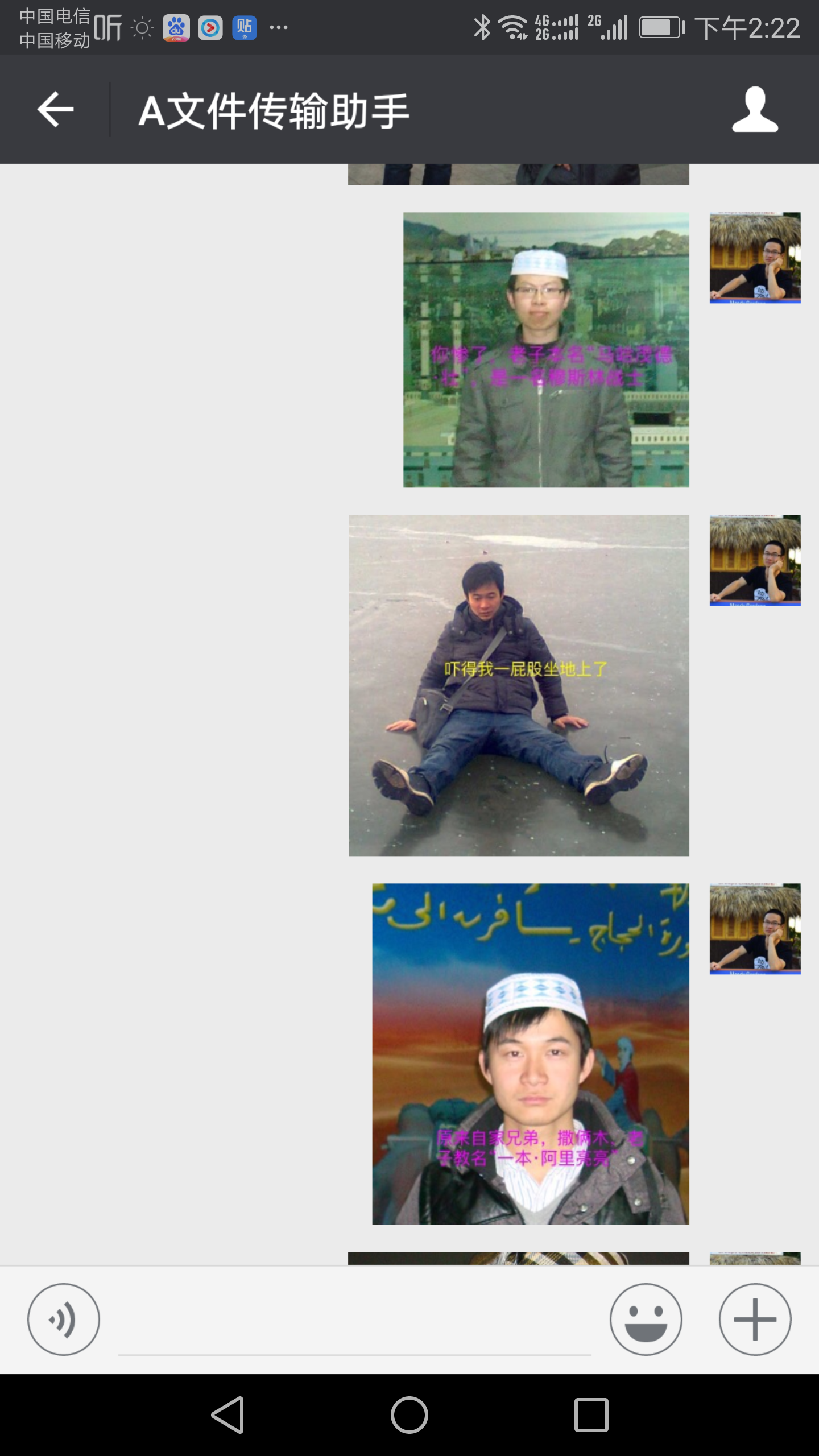
Task: Open the image with Arabic calligraphy background
Action: pyautogui.click(x=531, y=1054)
